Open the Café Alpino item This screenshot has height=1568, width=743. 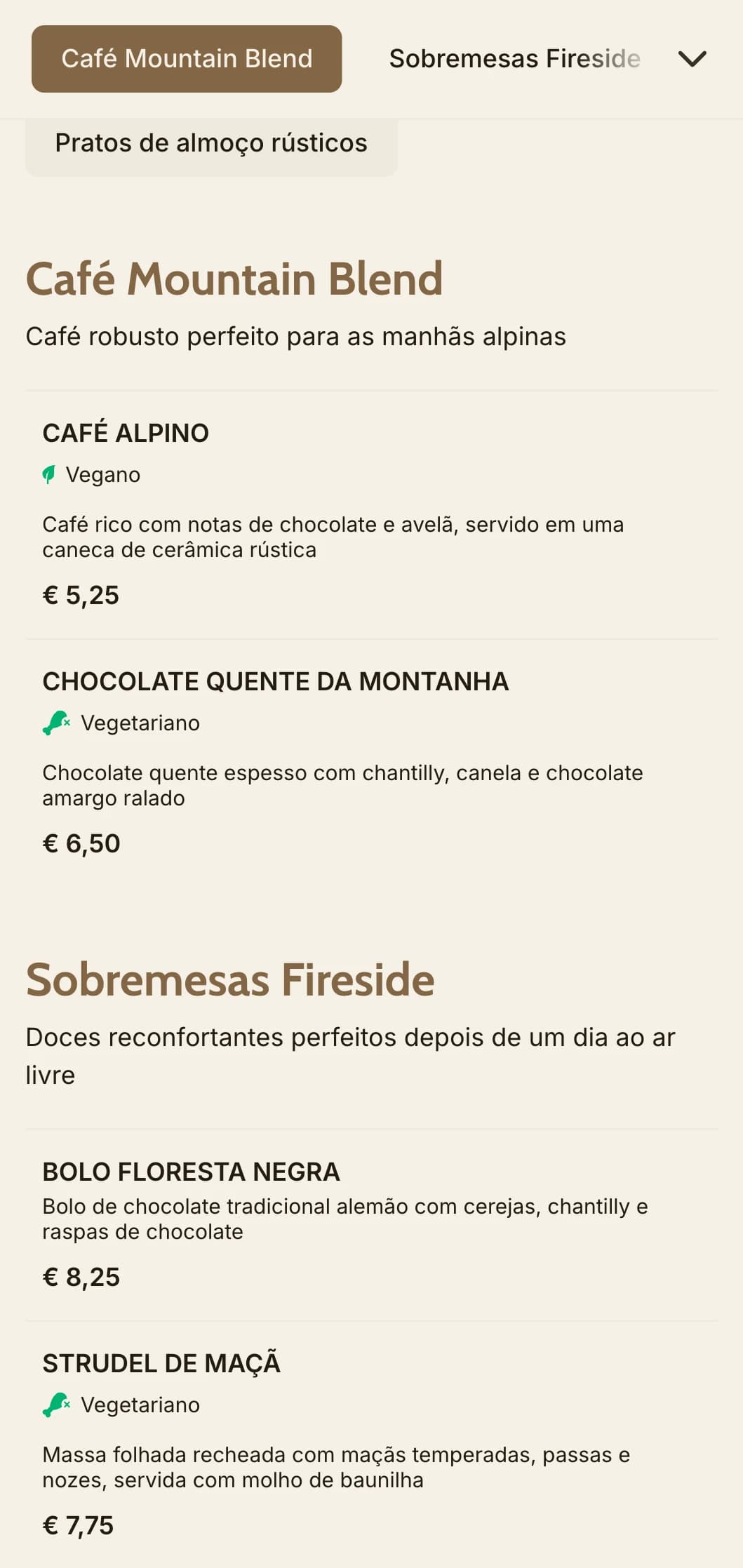[126, 433]
